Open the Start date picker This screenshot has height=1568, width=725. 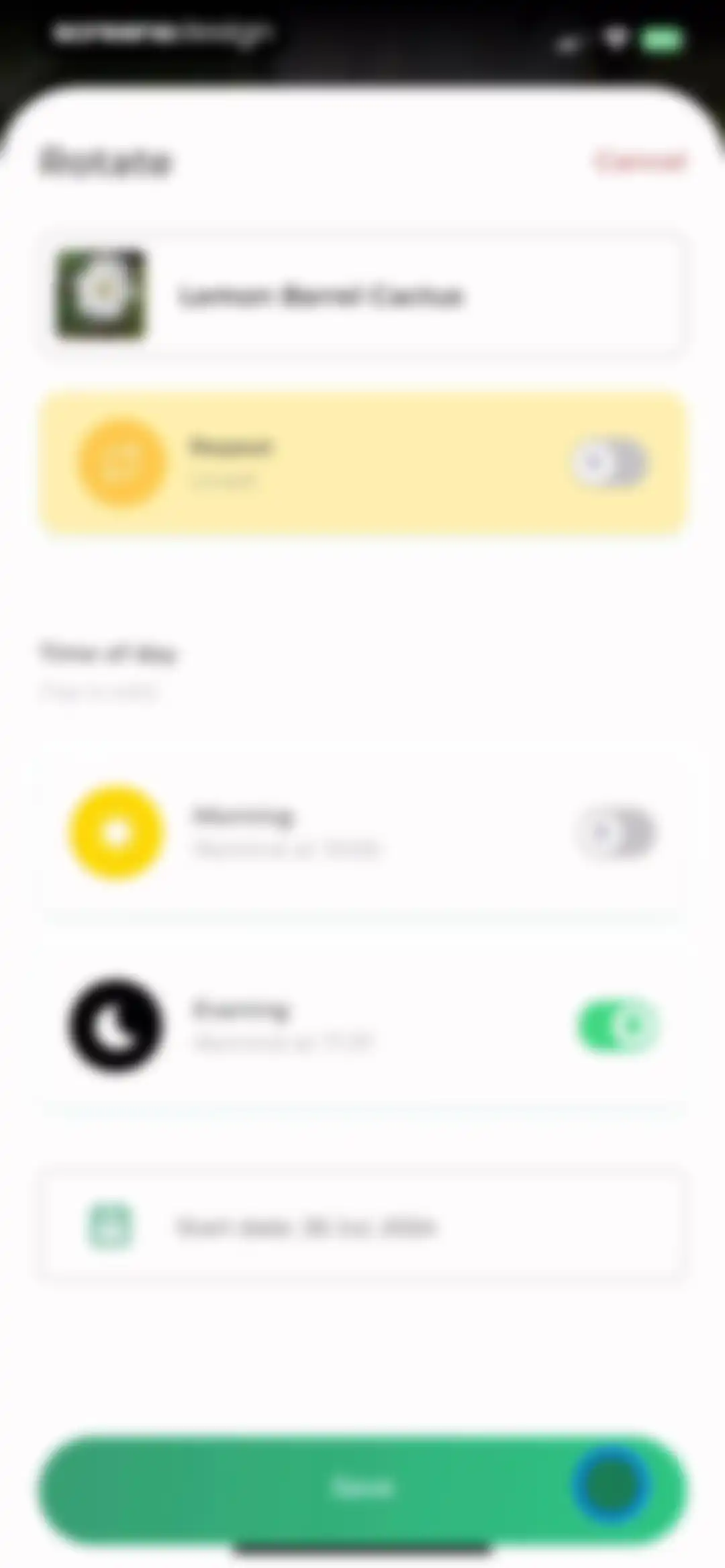(362, 1227)
